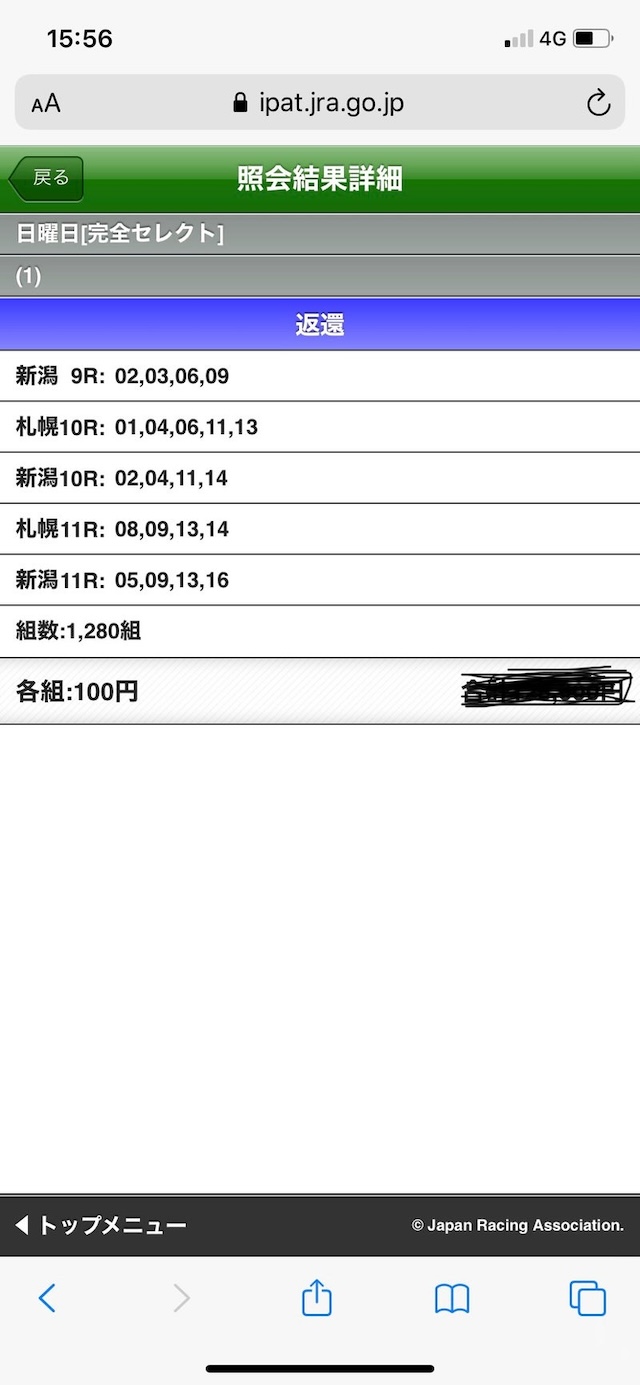Open the トップメニュー link
The image size is (640, 1385).
(x=101, y=1225)
